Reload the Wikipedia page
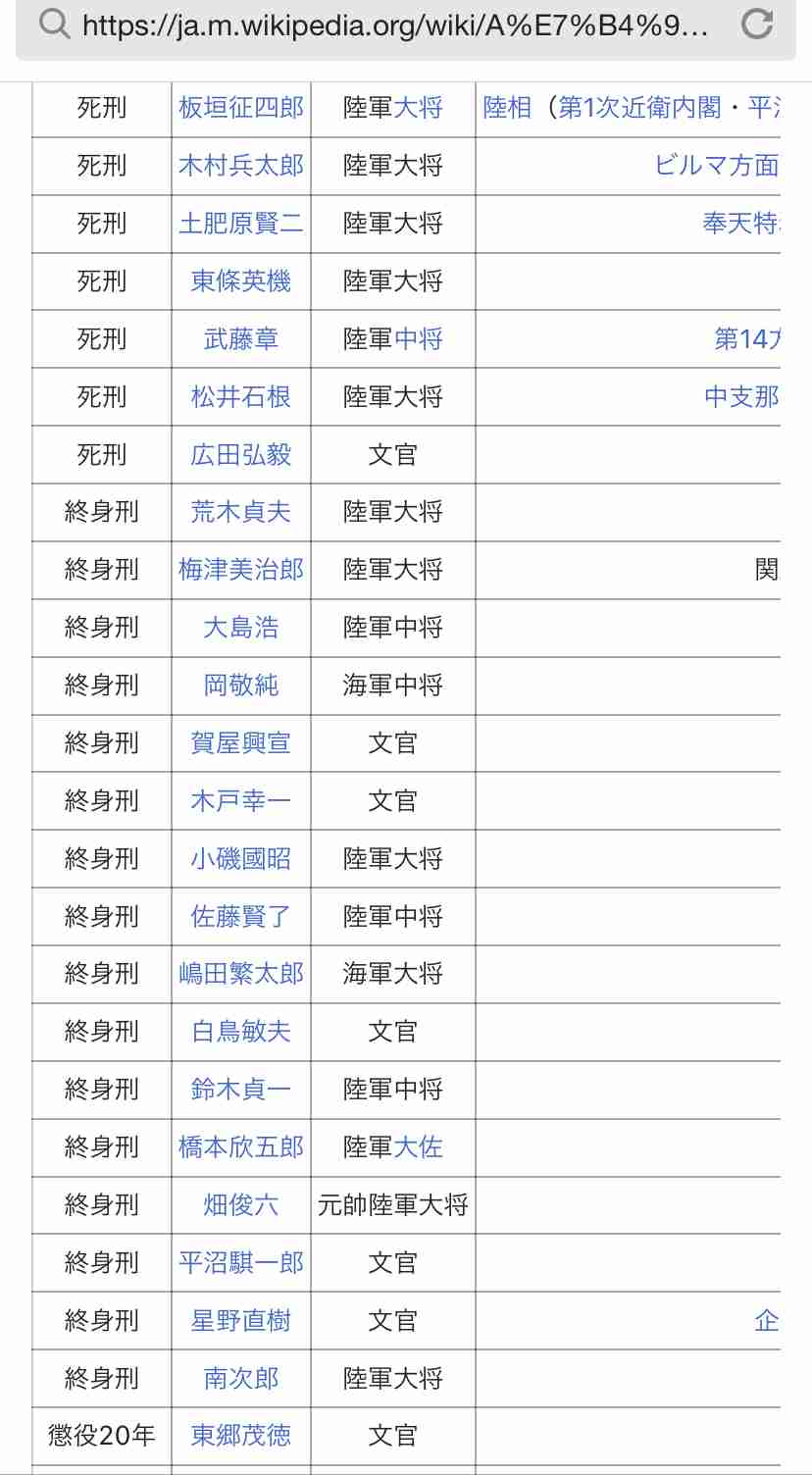The image size is (812, 1475). coord(757,25)
